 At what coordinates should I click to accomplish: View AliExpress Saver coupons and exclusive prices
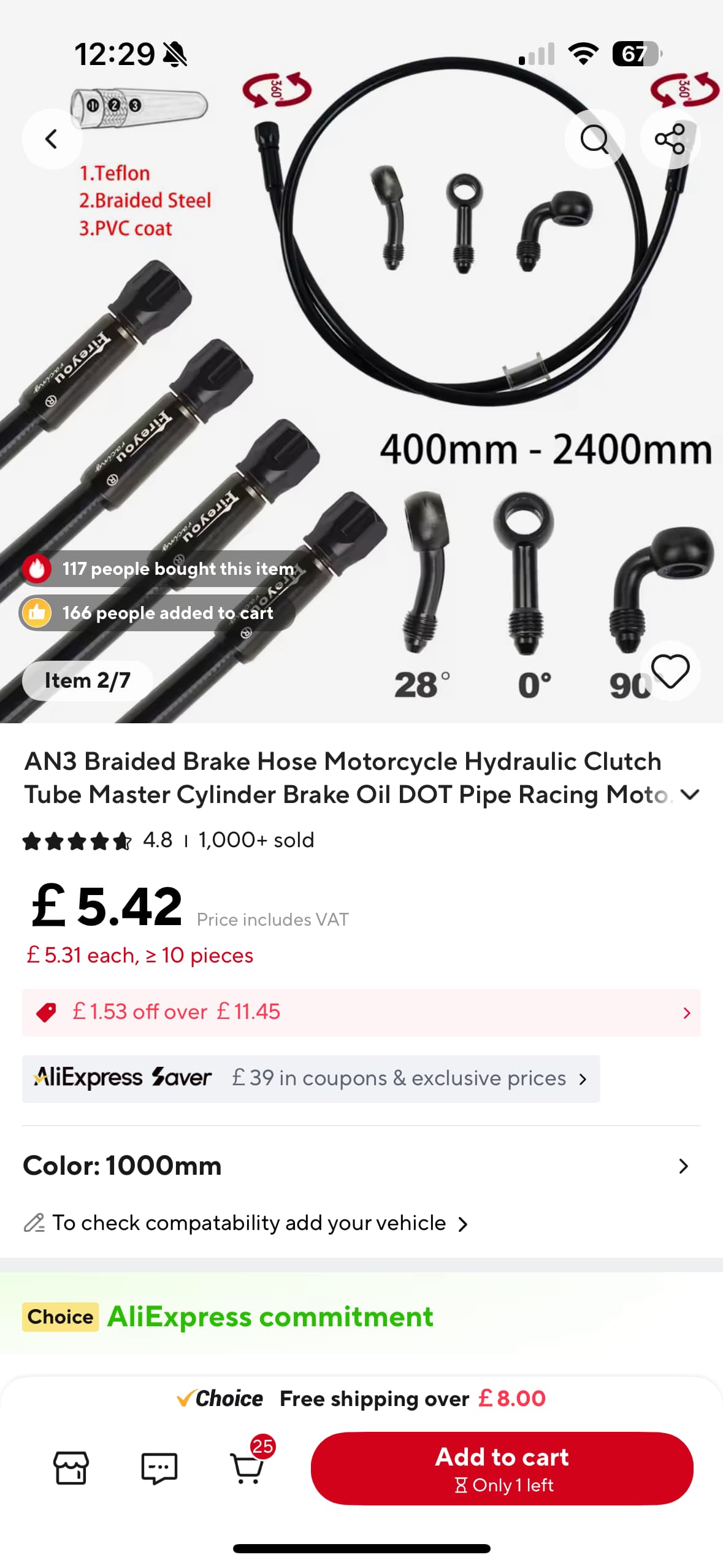[x=311, y=1078]
